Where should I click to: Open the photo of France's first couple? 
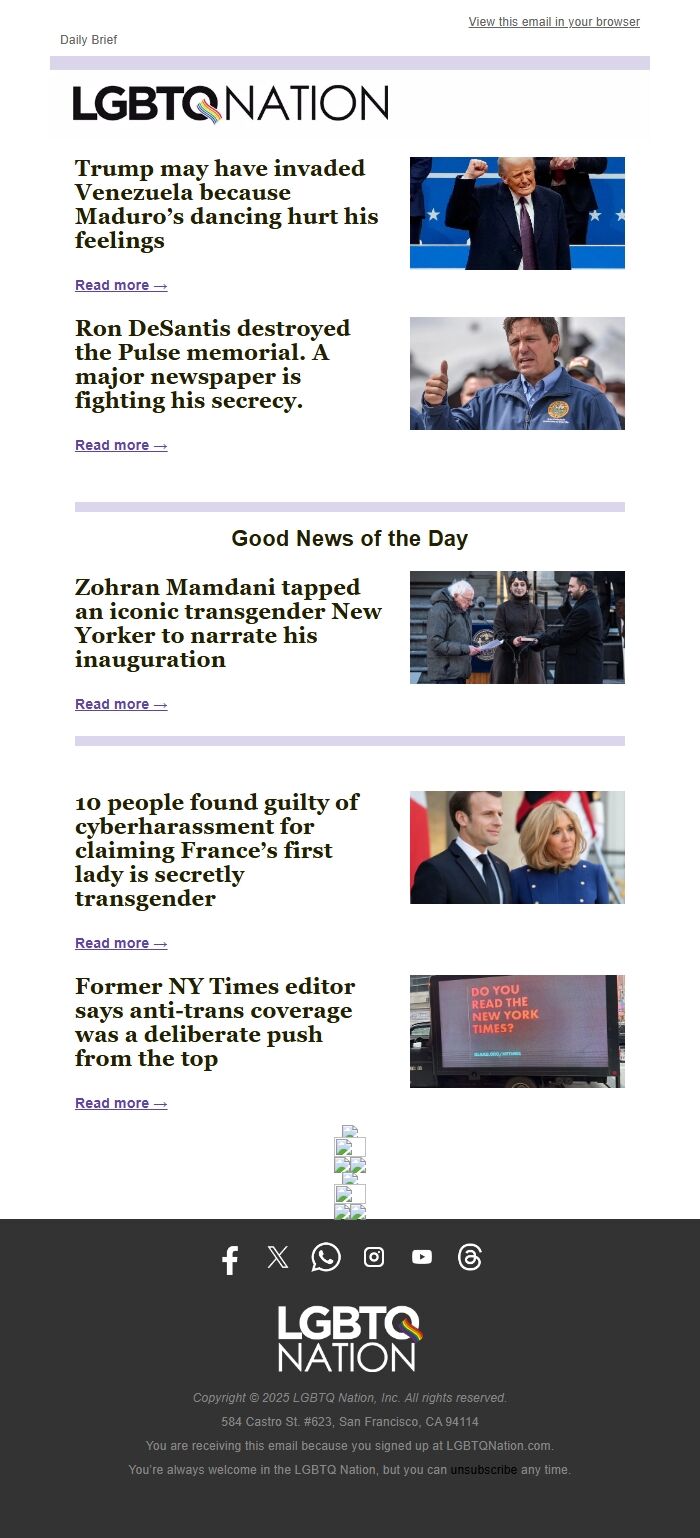tap(517, 847)
